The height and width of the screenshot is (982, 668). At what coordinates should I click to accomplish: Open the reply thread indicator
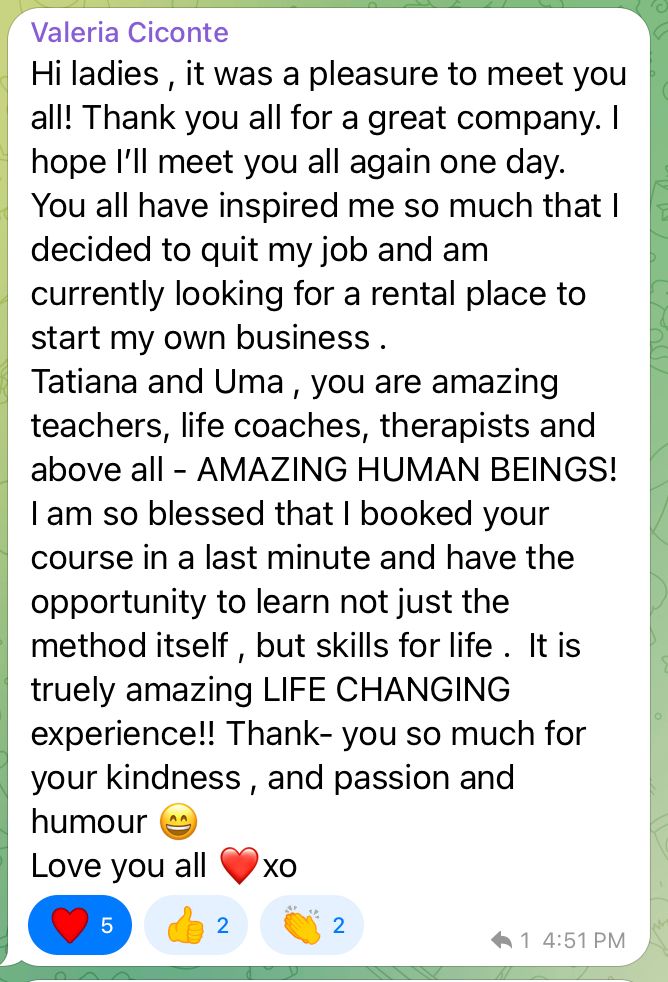(x=510, y=940)
